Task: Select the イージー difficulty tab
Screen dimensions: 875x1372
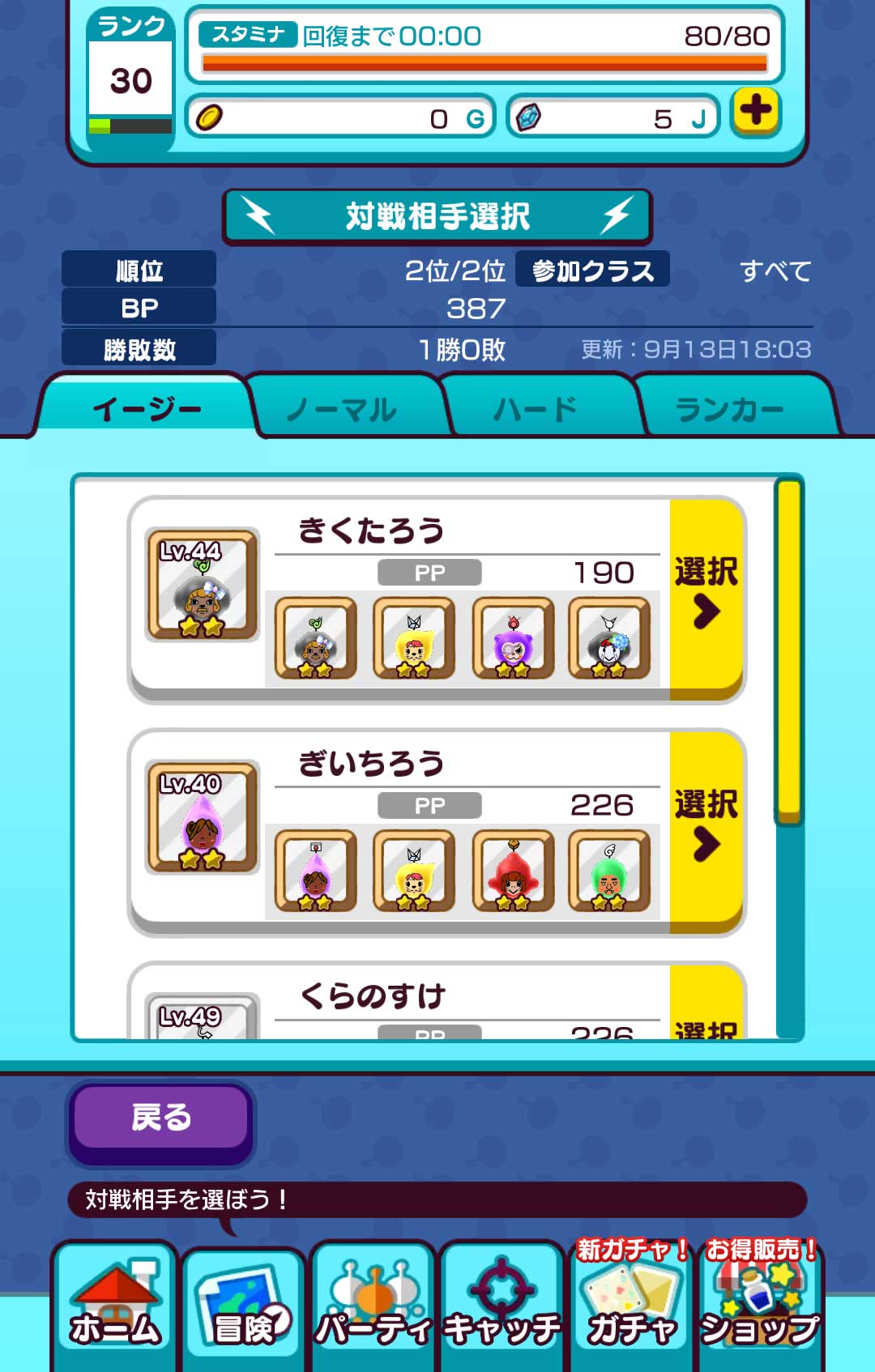Action: (147, 409)
